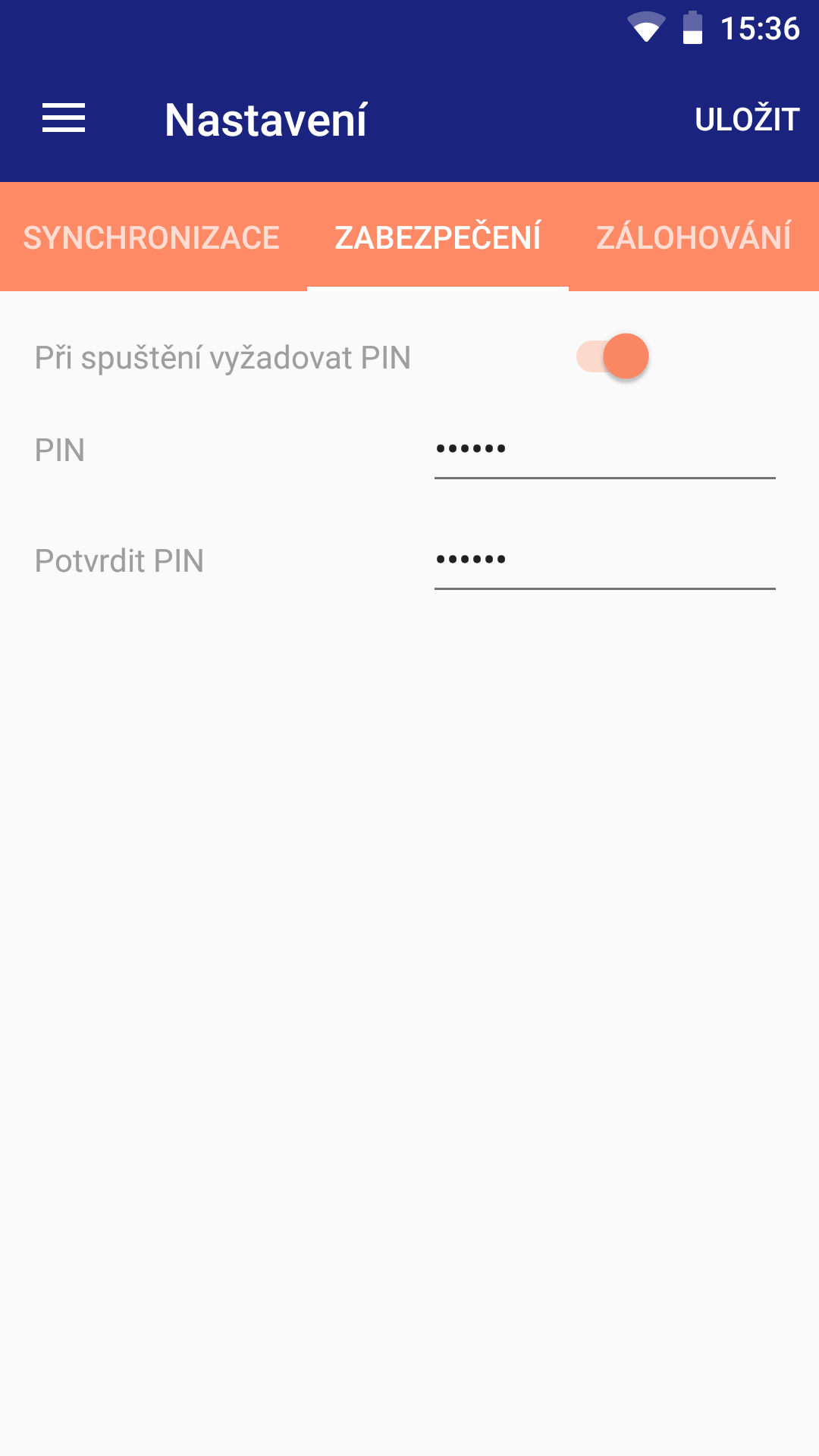Focus the Potvrdit PIN field
The width and height of the screenshot is (819, 1456).
(604, 561)
